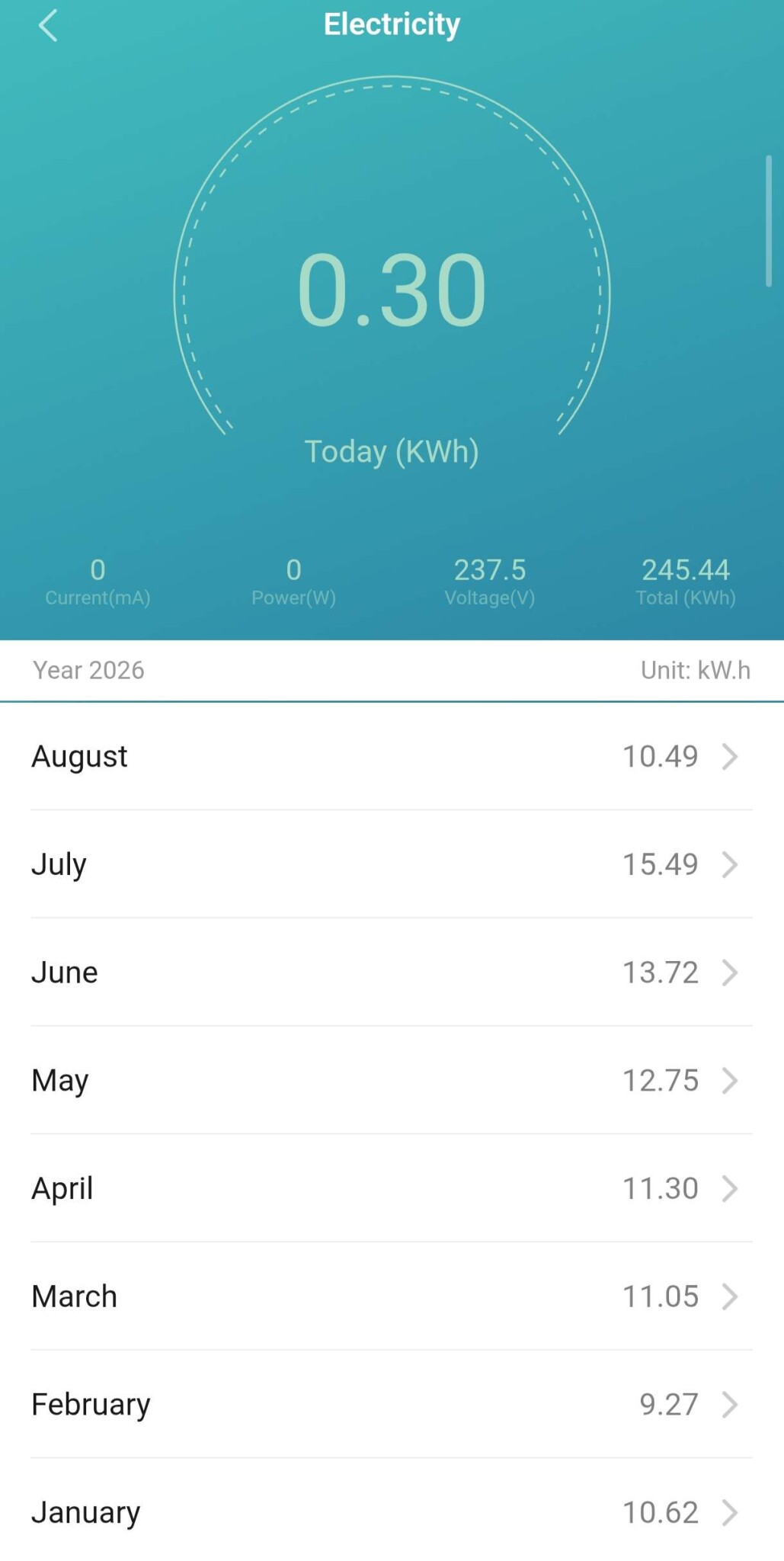This screenshot has height=1561, width=784.
Task: Open February electricity row
Action: [392, 1404]
